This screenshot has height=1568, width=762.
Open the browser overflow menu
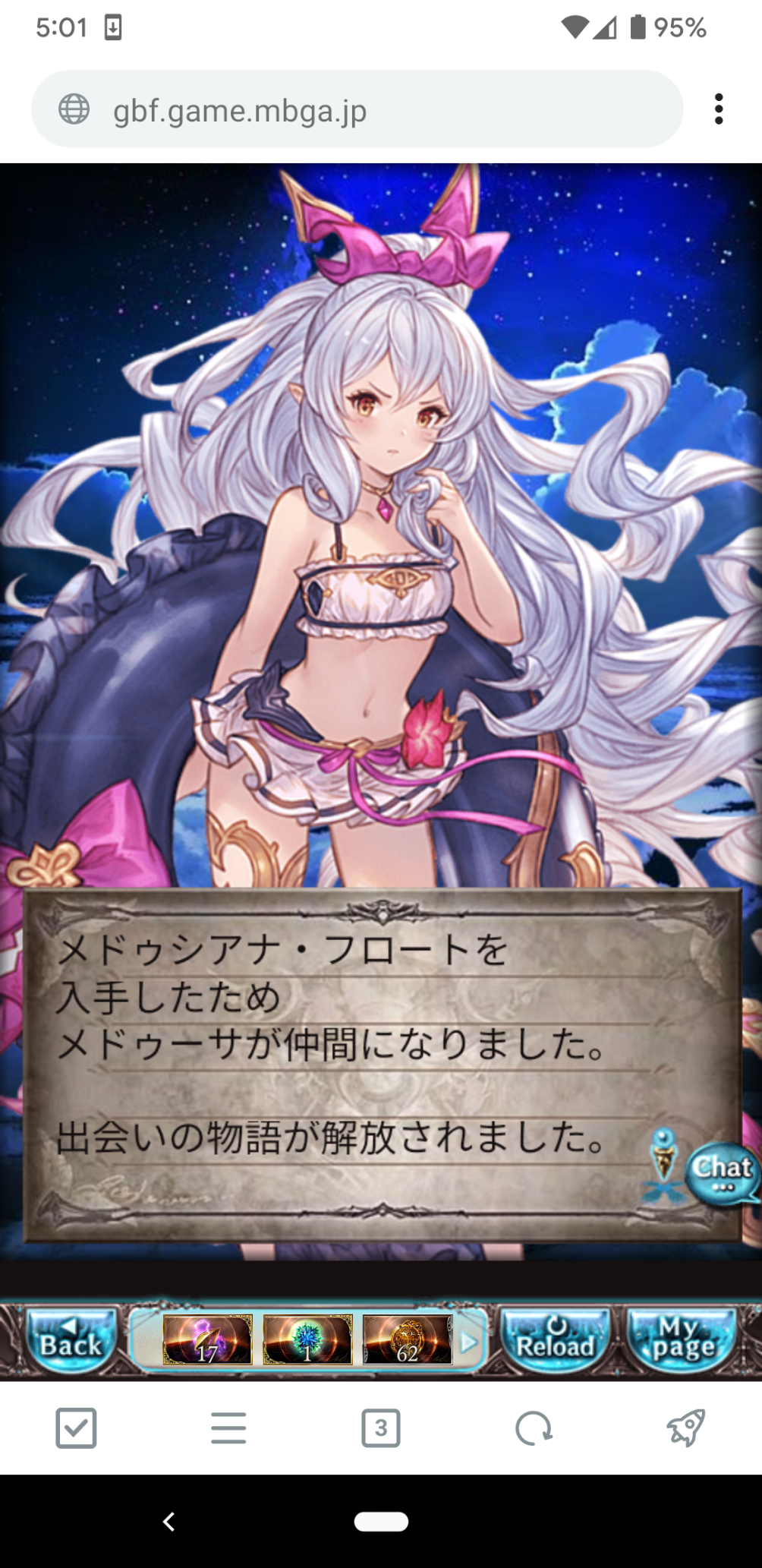(x=718, y=109)
